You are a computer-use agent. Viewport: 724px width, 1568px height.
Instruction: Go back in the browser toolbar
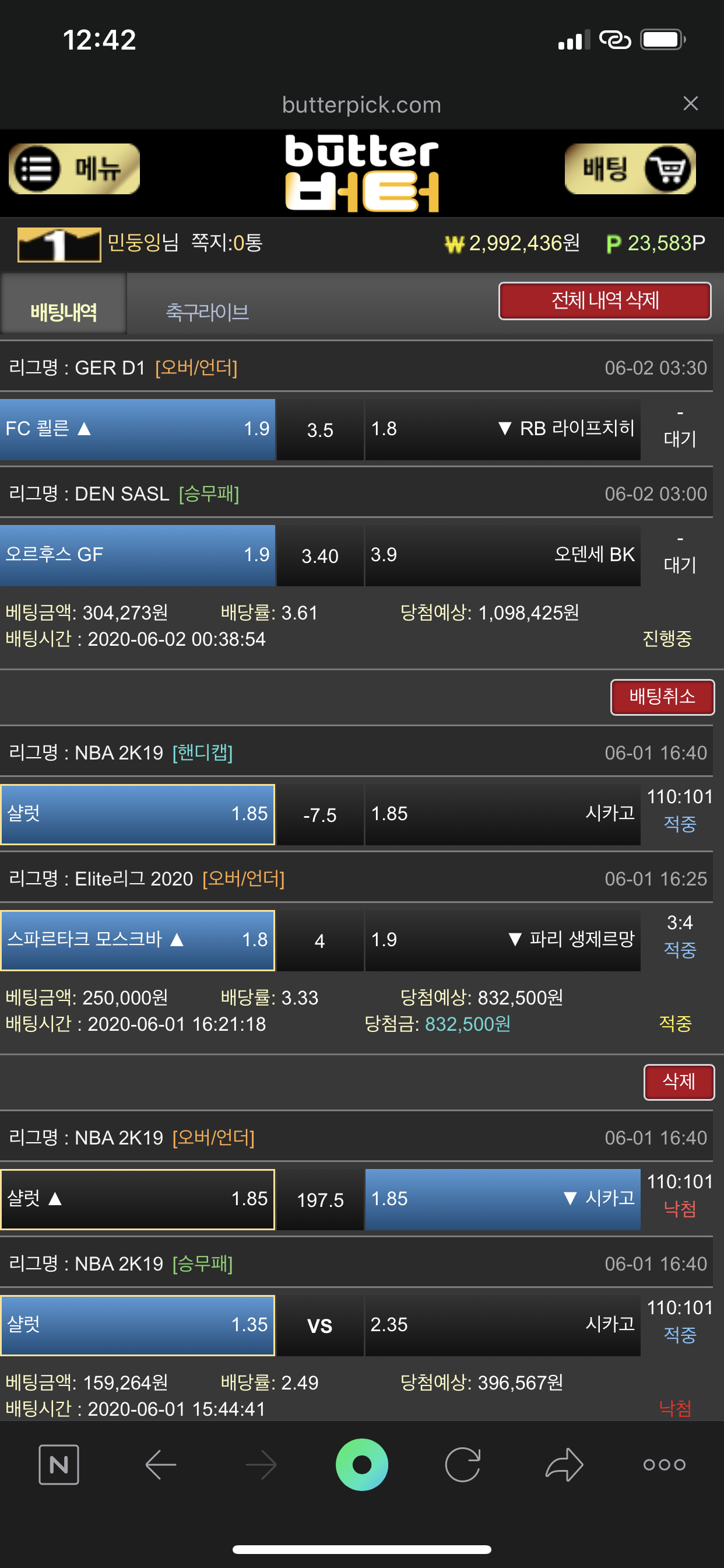point(161,1464)
